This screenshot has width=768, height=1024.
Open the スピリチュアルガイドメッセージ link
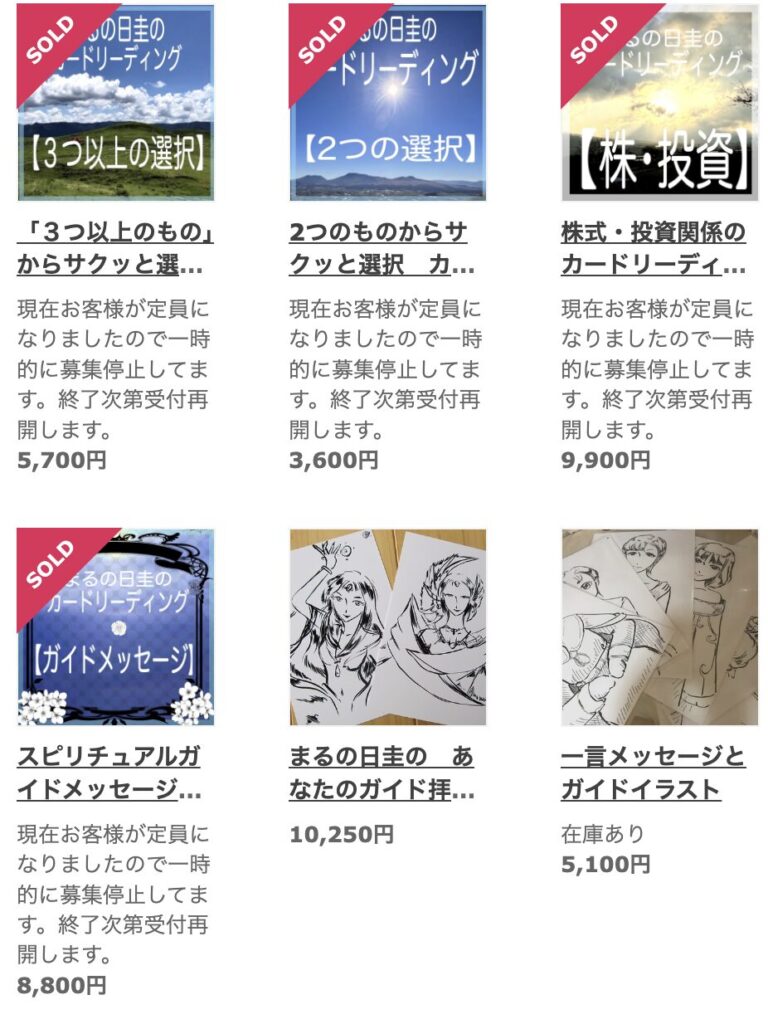pos(108,773)
